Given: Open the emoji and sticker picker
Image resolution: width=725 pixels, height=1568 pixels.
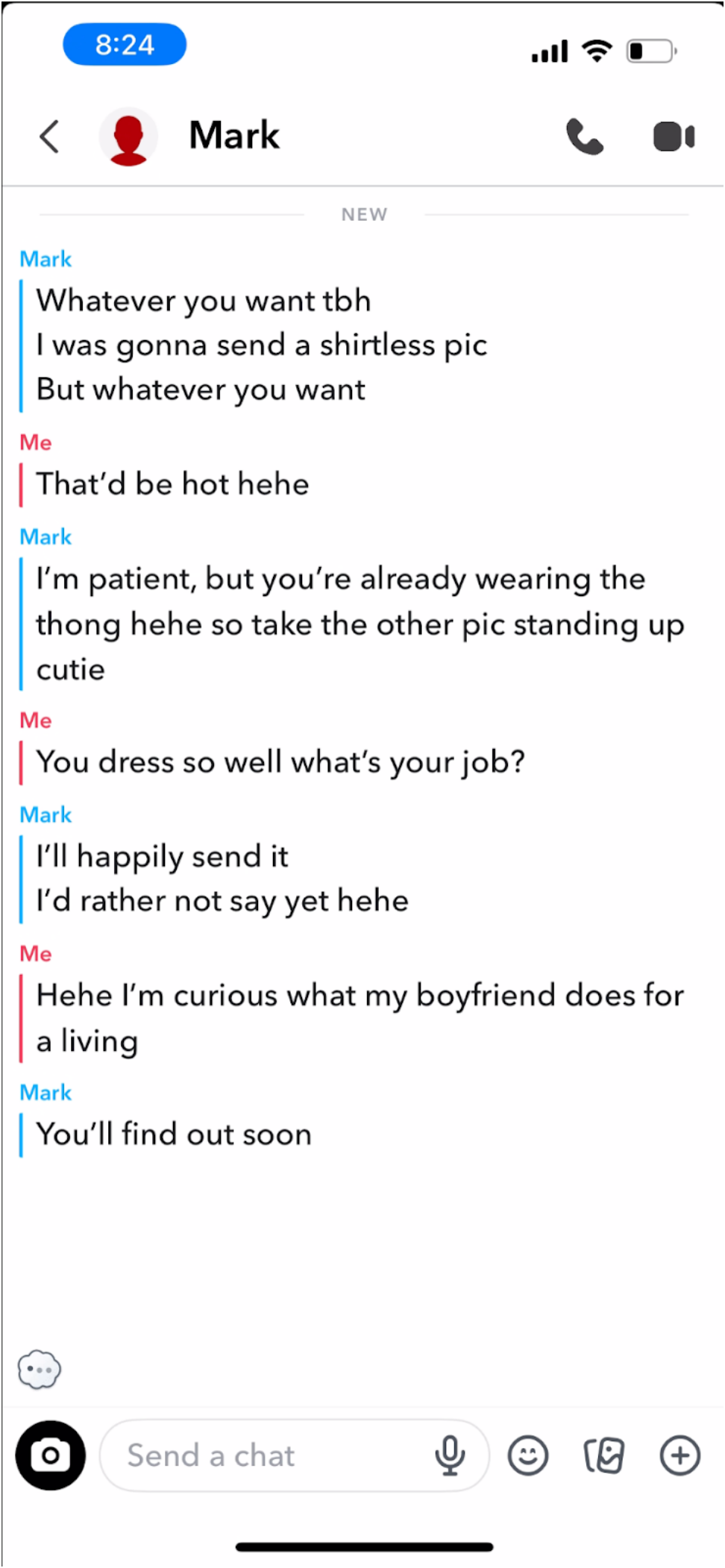Looking at the screenshot, I should (x=528, y=1455).
